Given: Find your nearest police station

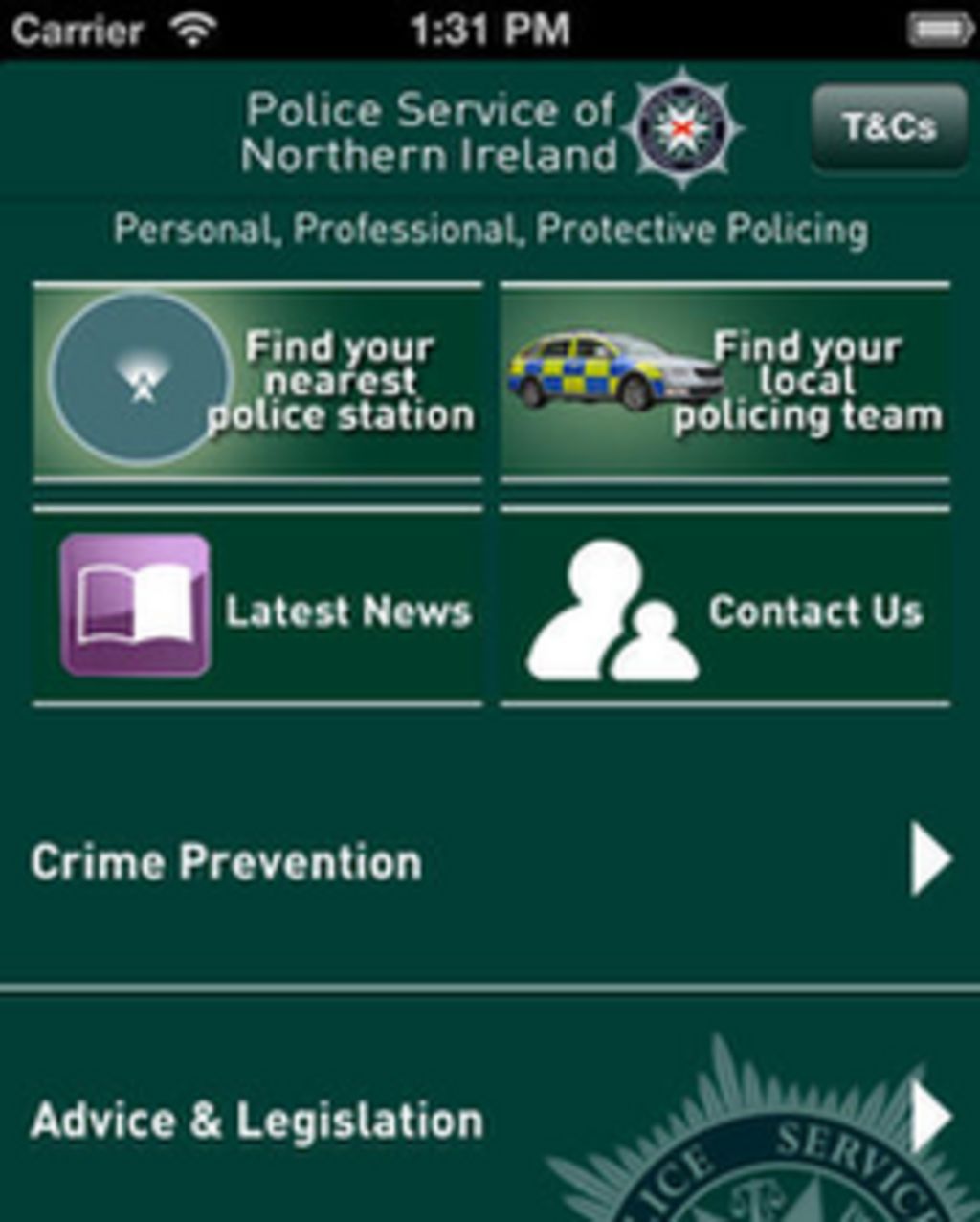Looking at the screenshot, I should pyautogui.click(x=257, y=382).
